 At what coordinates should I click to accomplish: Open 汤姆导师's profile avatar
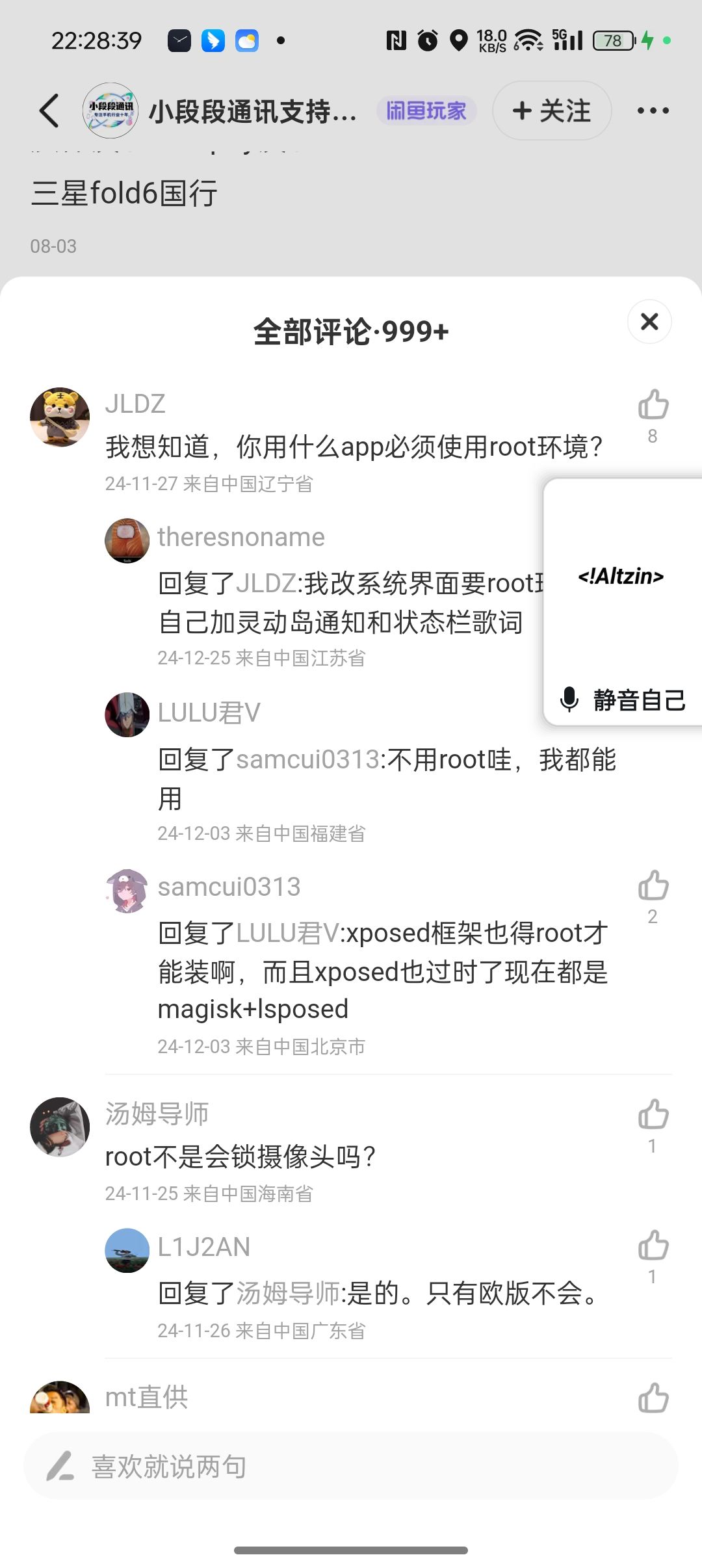[60, 1127]
